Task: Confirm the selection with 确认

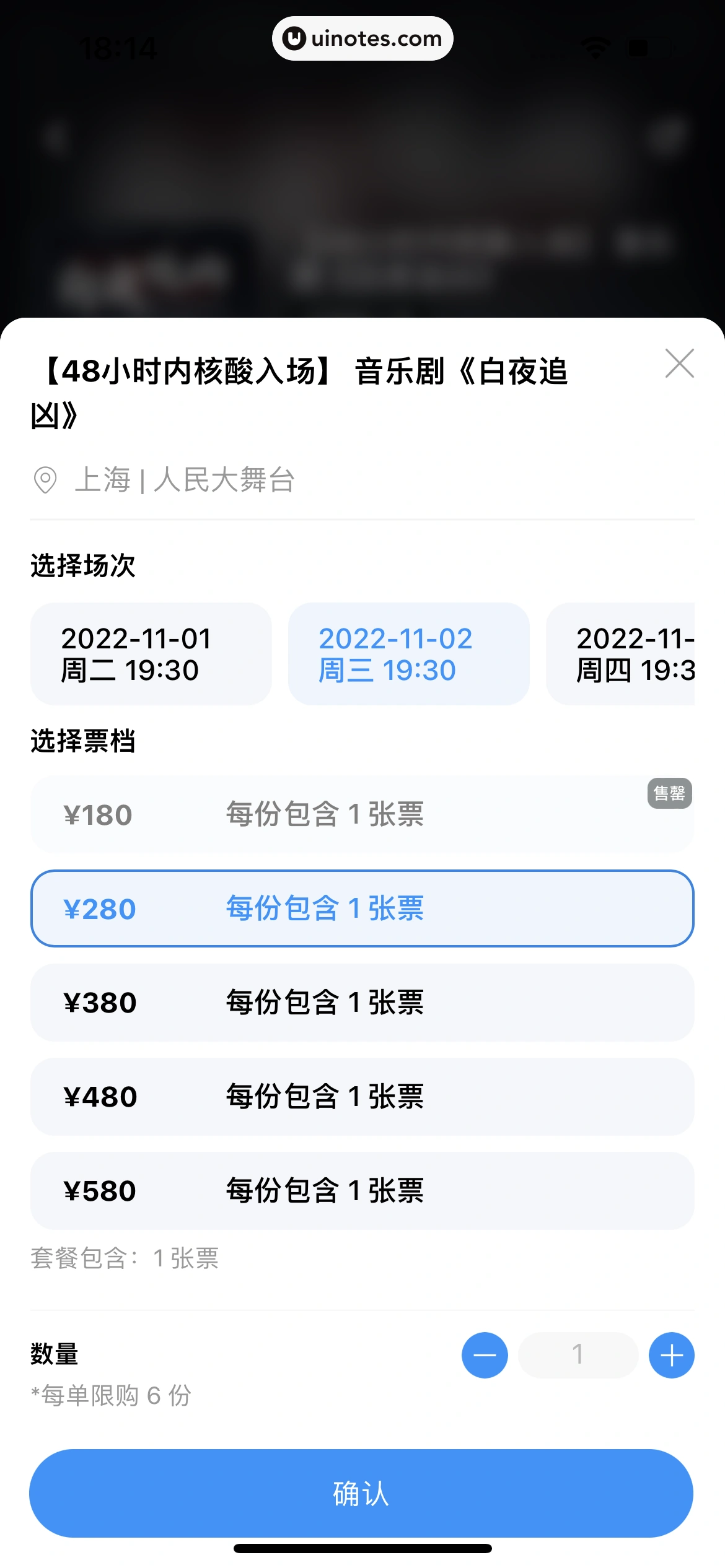Action: [x=361, y=1493]
